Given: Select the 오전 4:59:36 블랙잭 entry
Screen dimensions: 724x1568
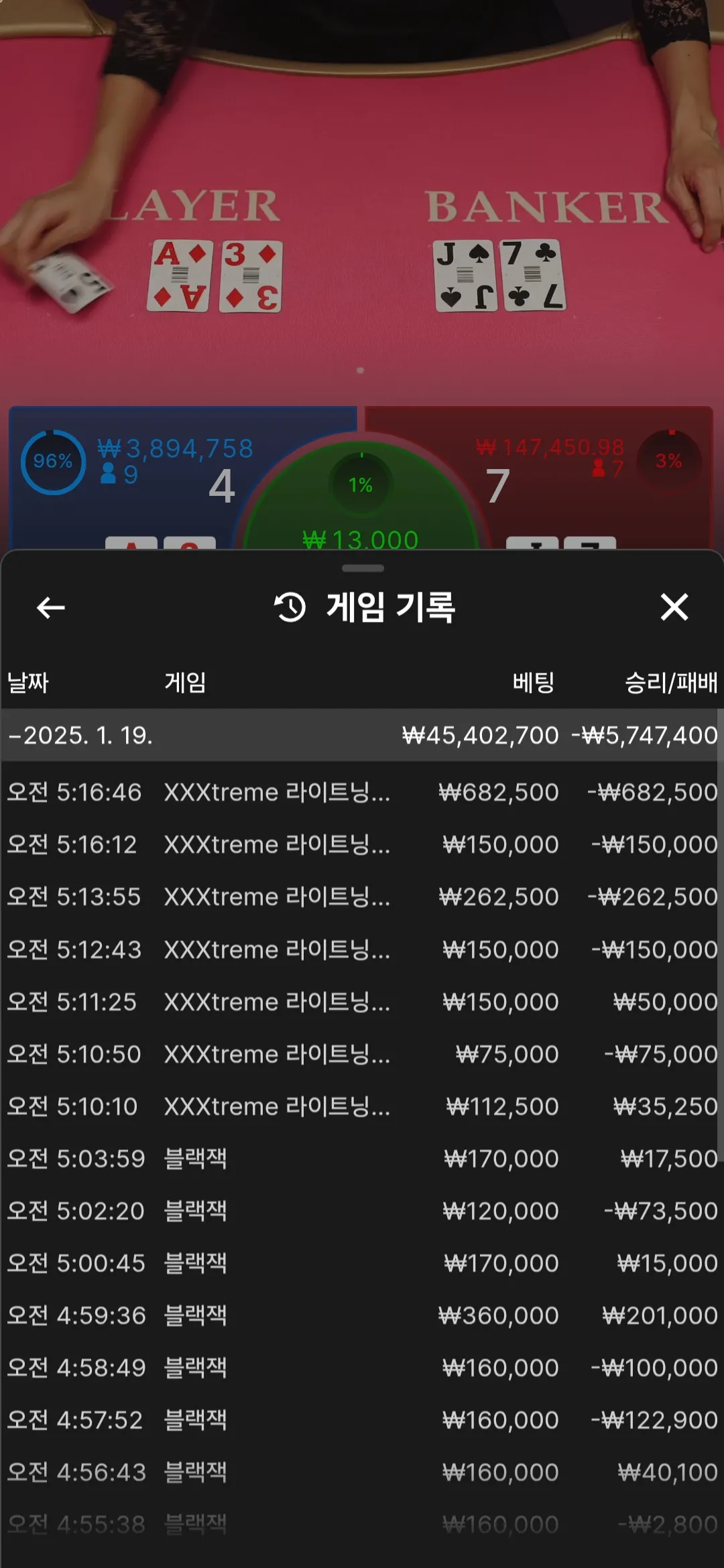Looking at the screenshot, I should point(362,1315).
